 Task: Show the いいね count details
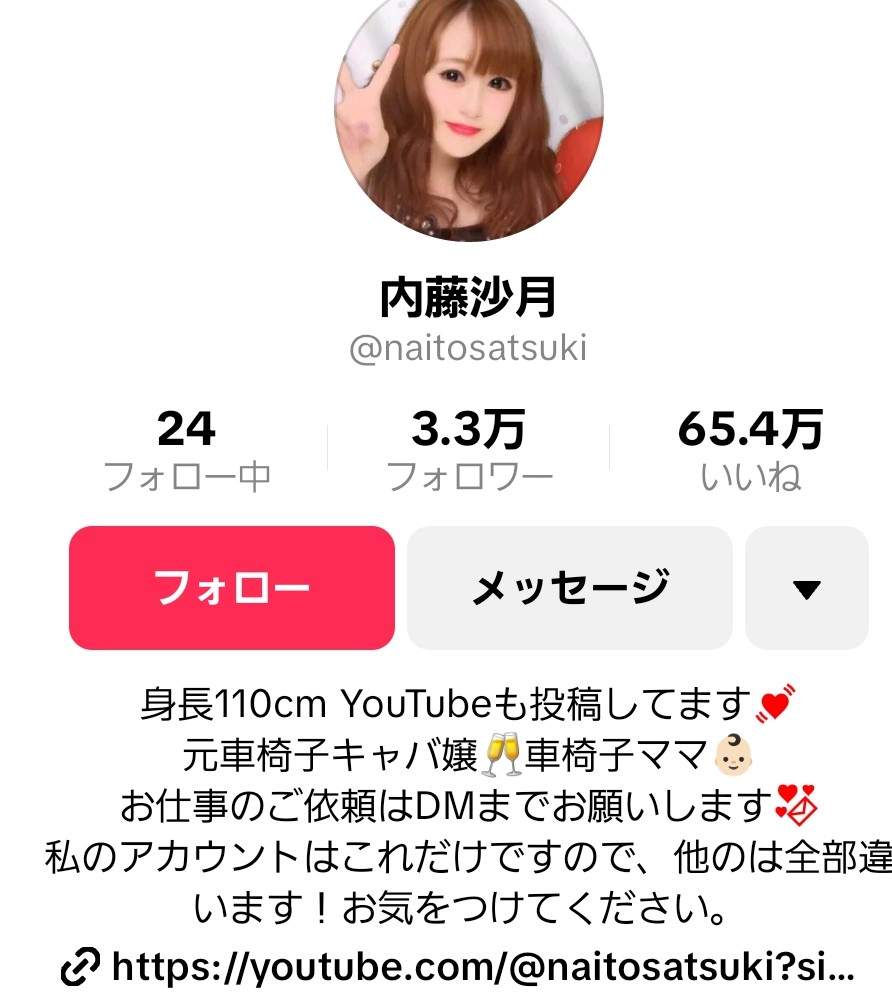(750, 452)
